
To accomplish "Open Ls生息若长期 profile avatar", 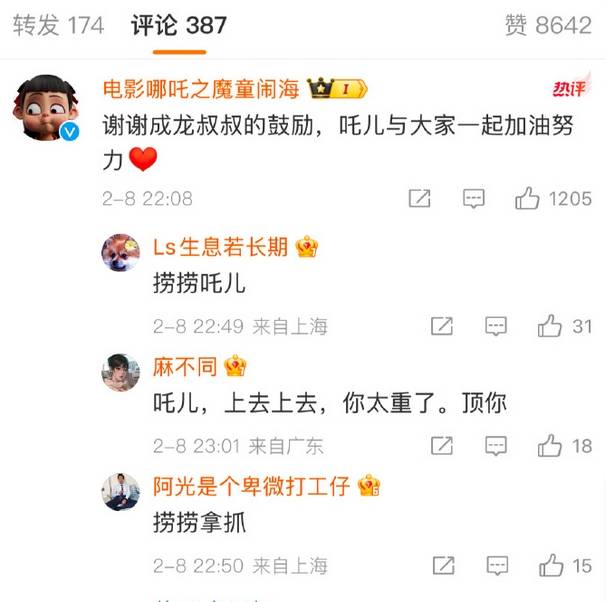I will click(x=121, y=252).
